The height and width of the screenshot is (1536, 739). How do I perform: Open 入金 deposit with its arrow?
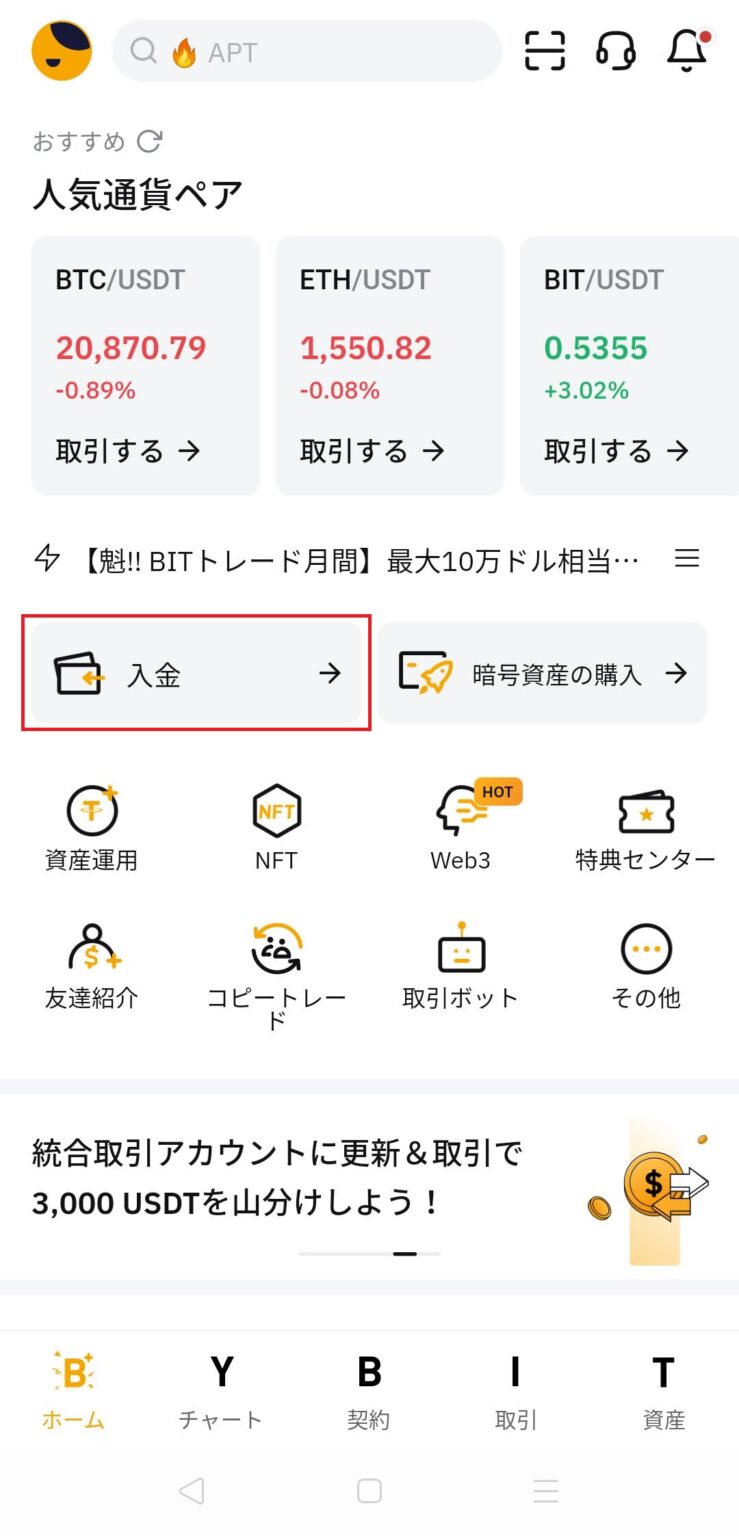pos(197,673)
